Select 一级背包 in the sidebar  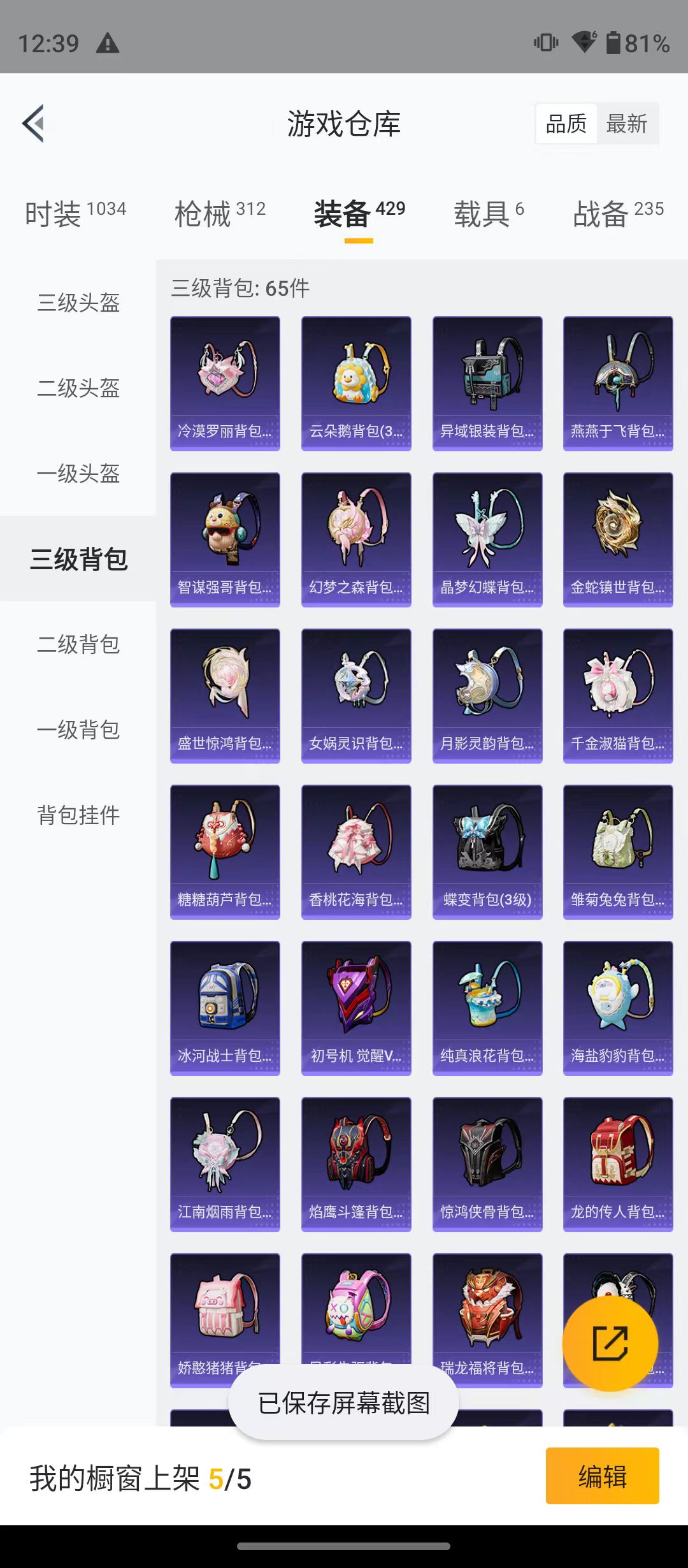coord(78,729)
